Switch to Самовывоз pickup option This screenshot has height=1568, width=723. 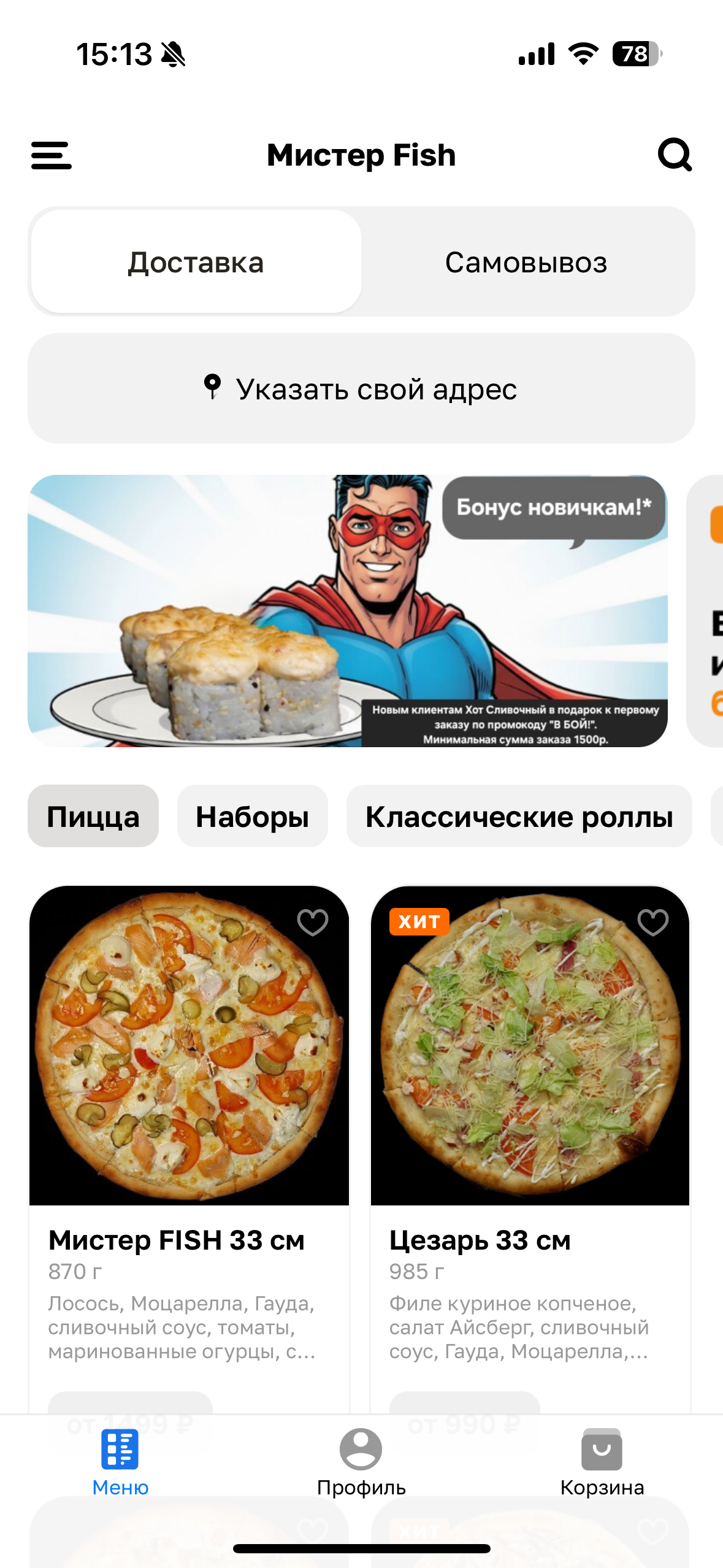[x=526, y=262]
